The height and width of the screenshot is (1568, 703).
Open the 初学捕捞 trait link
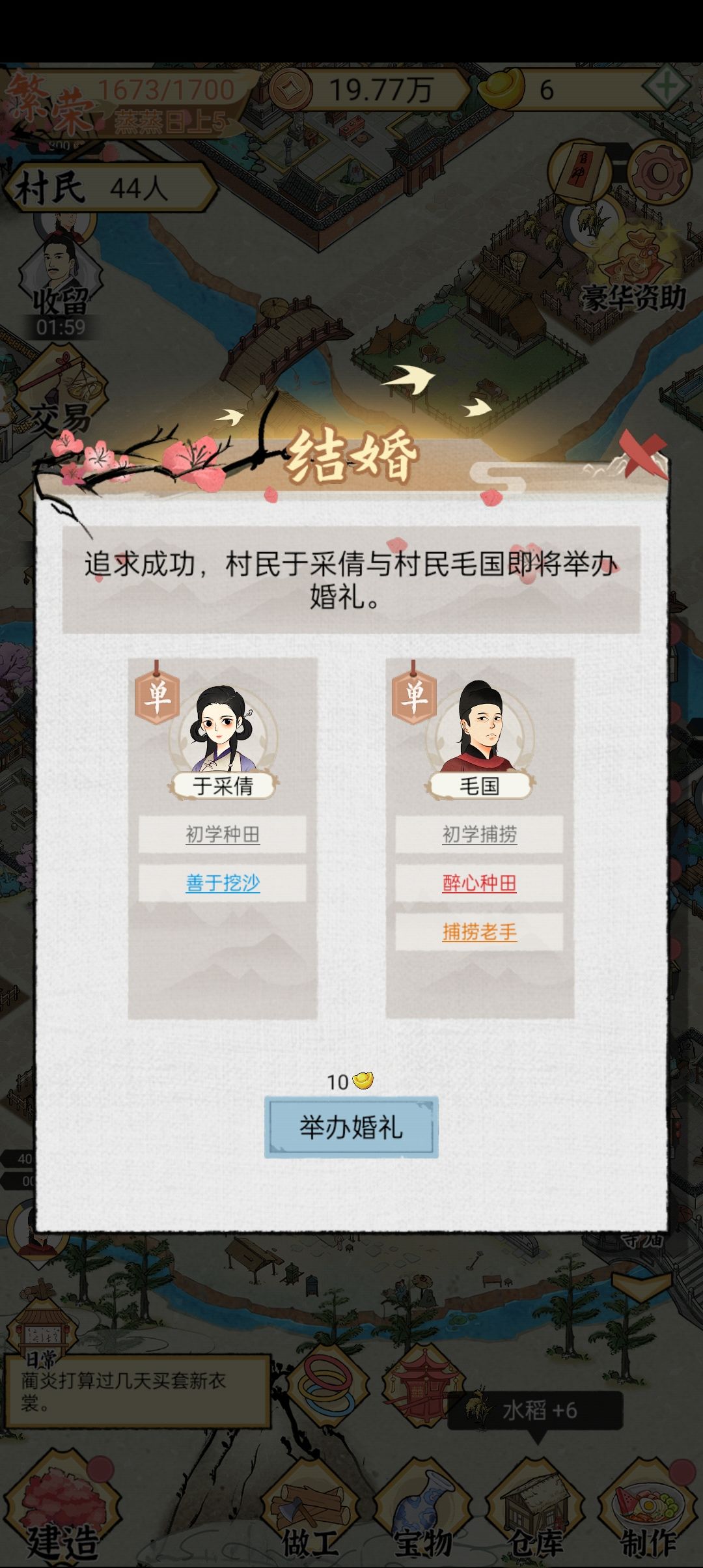479,834
